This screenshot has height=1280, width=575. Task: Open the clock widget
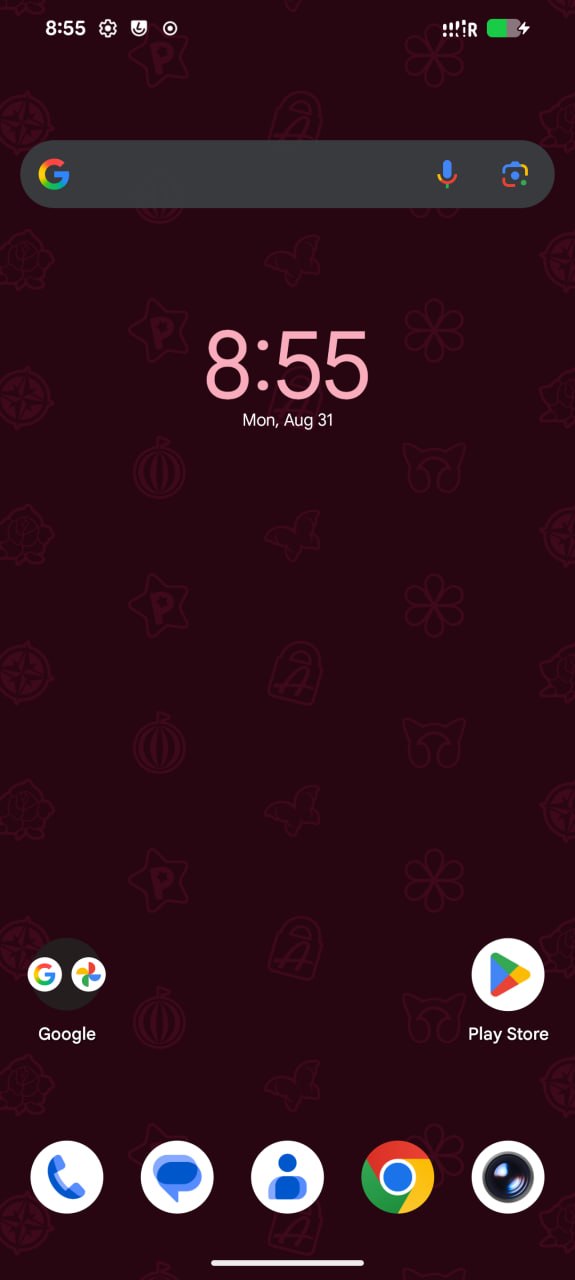(x=287, y=365)
